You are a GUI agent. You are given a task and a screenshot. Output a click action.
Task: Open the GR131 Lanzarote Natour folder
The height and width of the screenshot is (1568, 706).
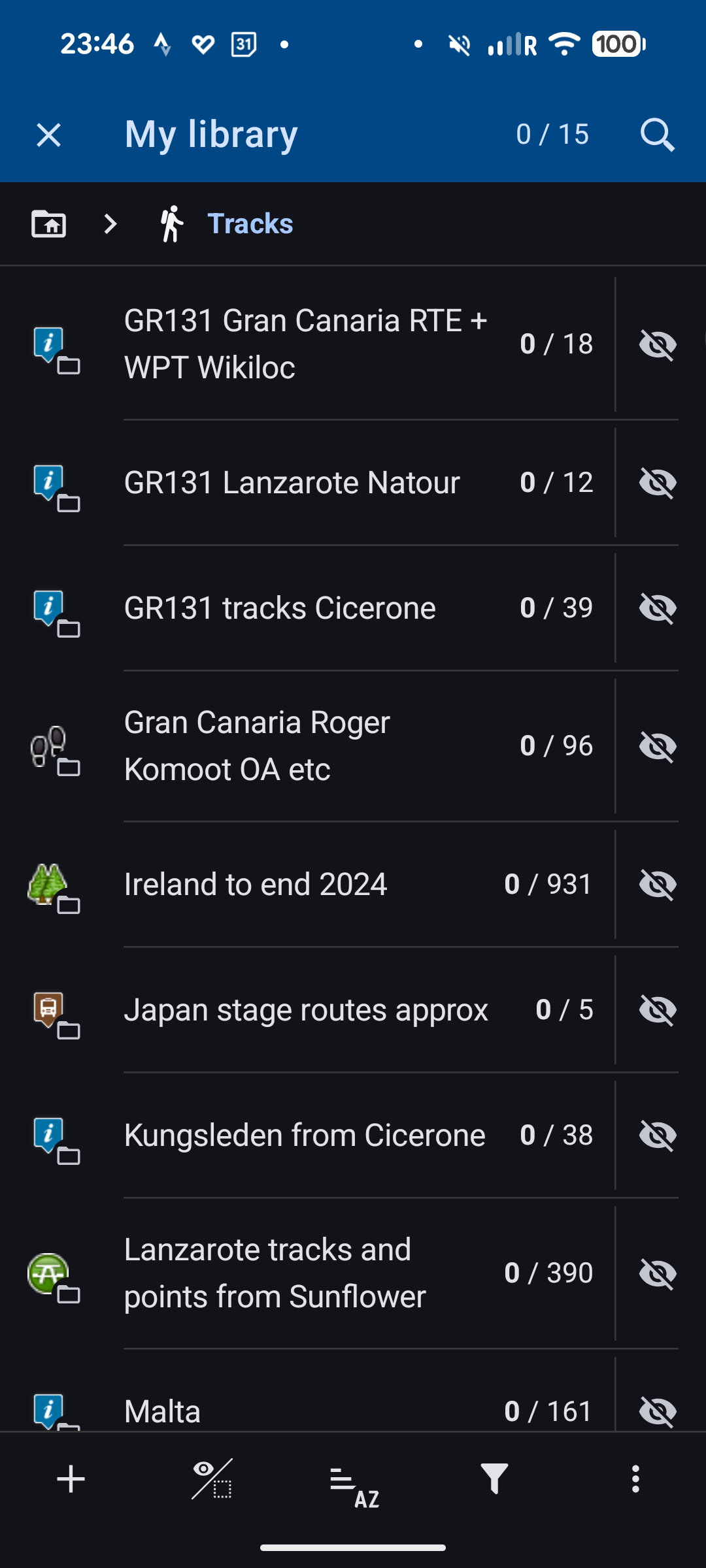click(292, 483)
